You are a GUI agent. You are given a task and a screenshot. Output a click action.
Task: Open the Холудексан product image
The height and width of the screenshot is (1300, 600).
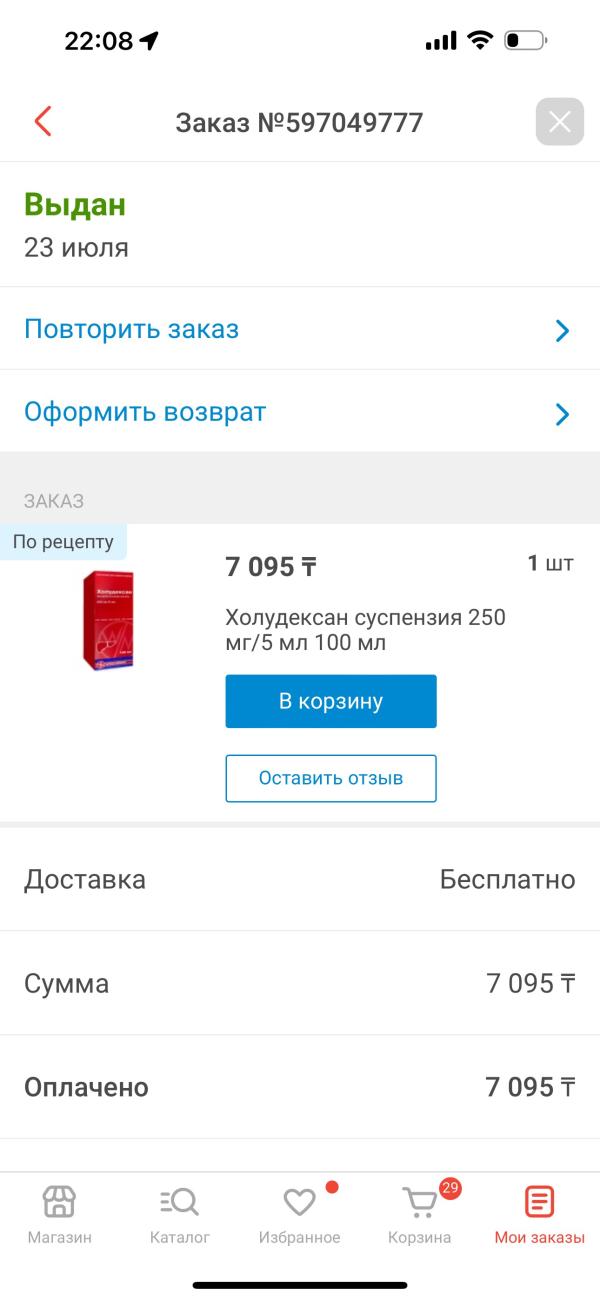[x=108, y=620]
